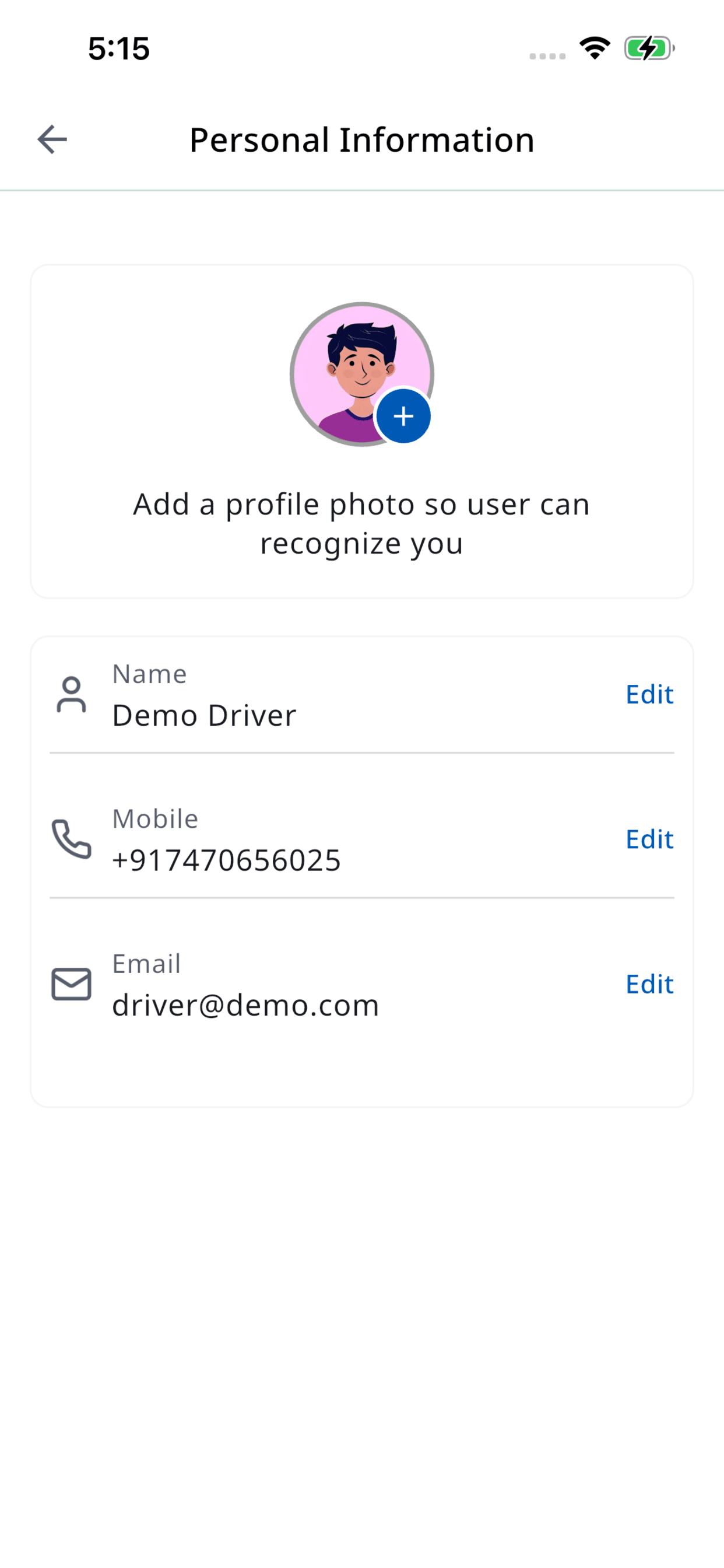The width and height of the screenshot is (724, 1568).
Task: Edit the Mobile number
Action: [649, 839]
